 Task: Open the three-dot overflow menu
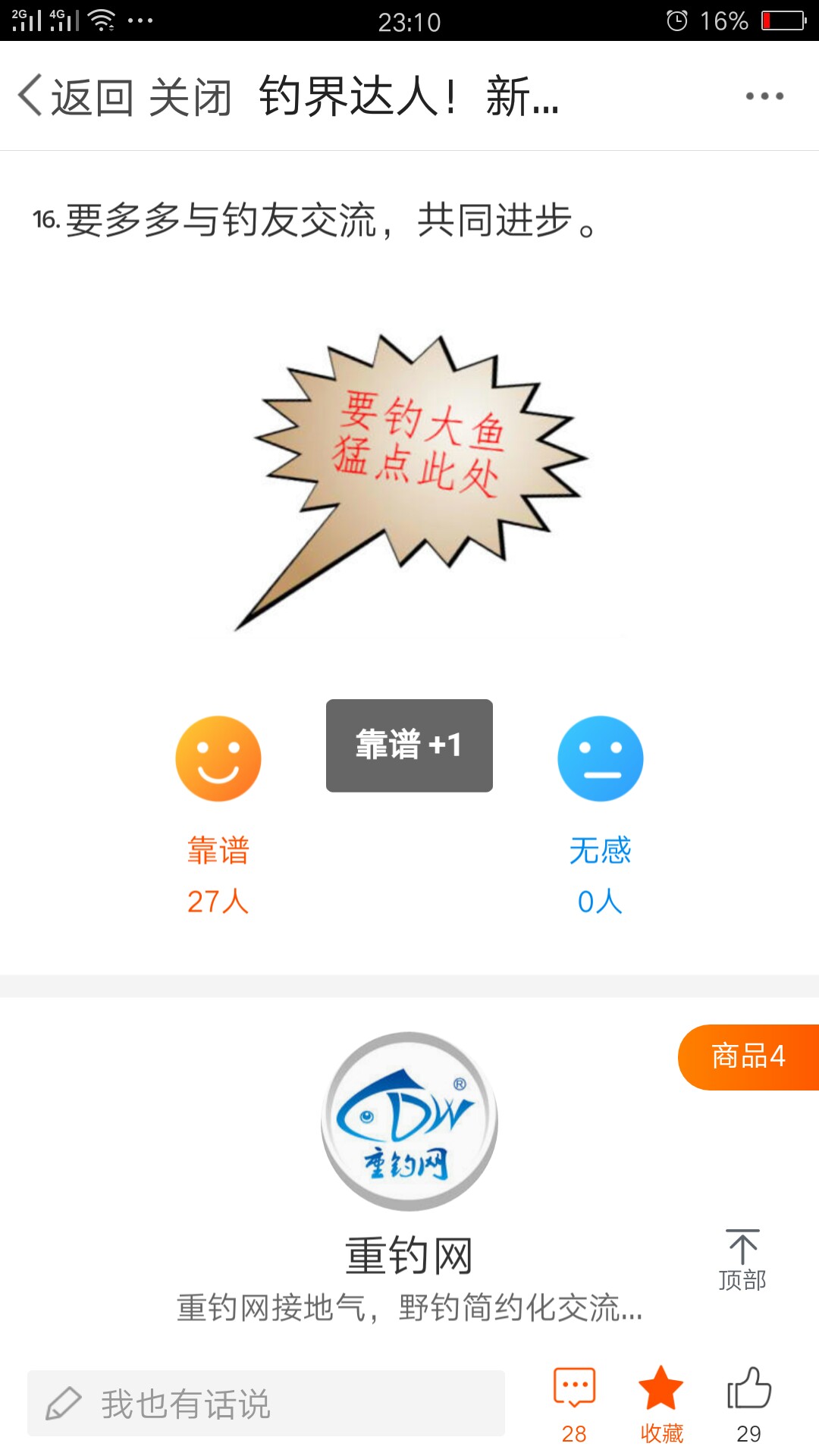764,96
